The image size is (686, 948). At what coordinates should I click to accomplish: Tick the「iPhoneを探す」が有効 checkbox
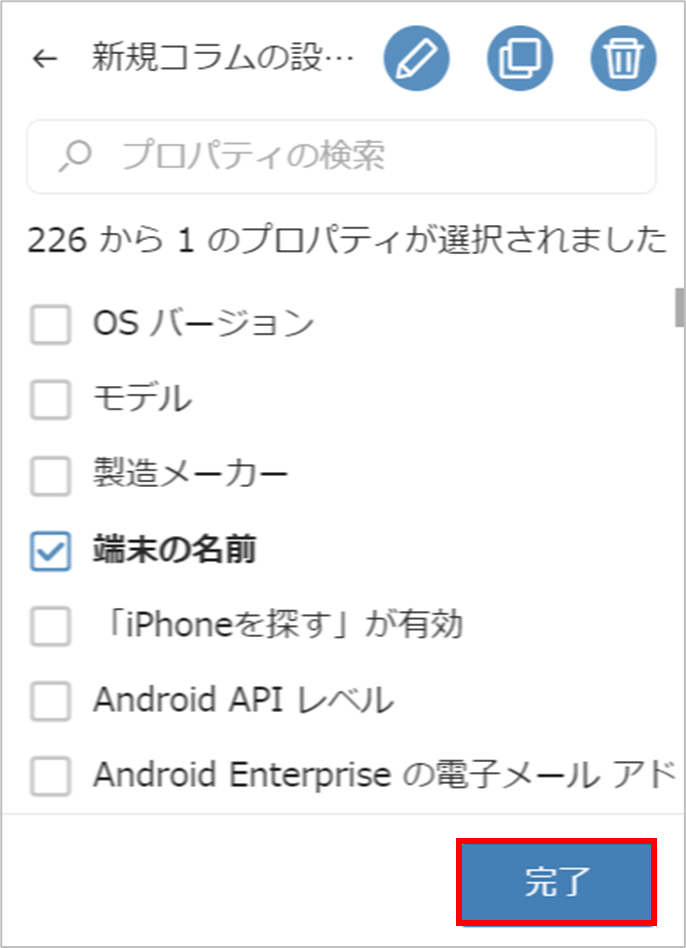[51, 627]
